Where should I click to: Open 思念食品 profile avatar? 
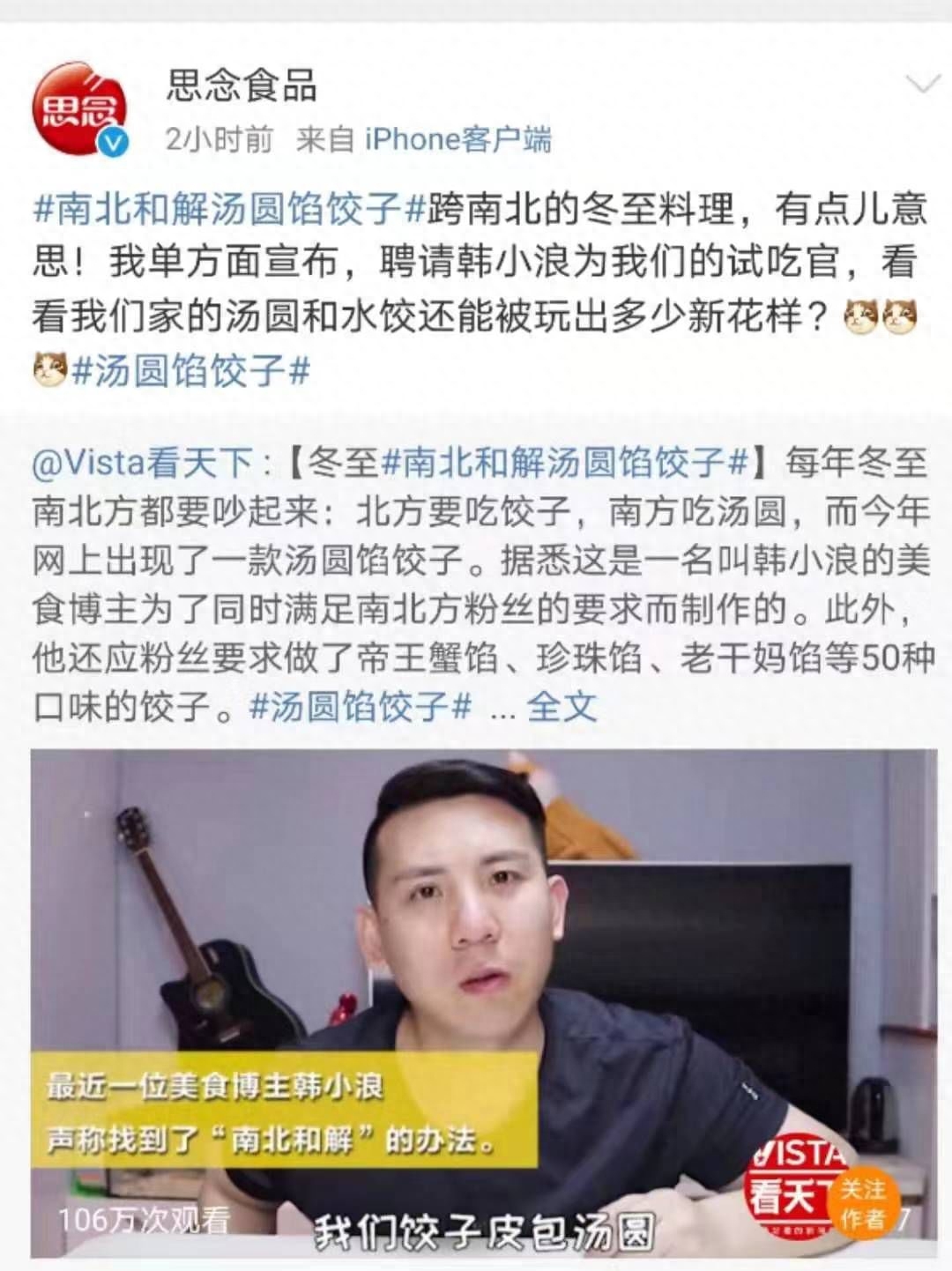[79, 109]
